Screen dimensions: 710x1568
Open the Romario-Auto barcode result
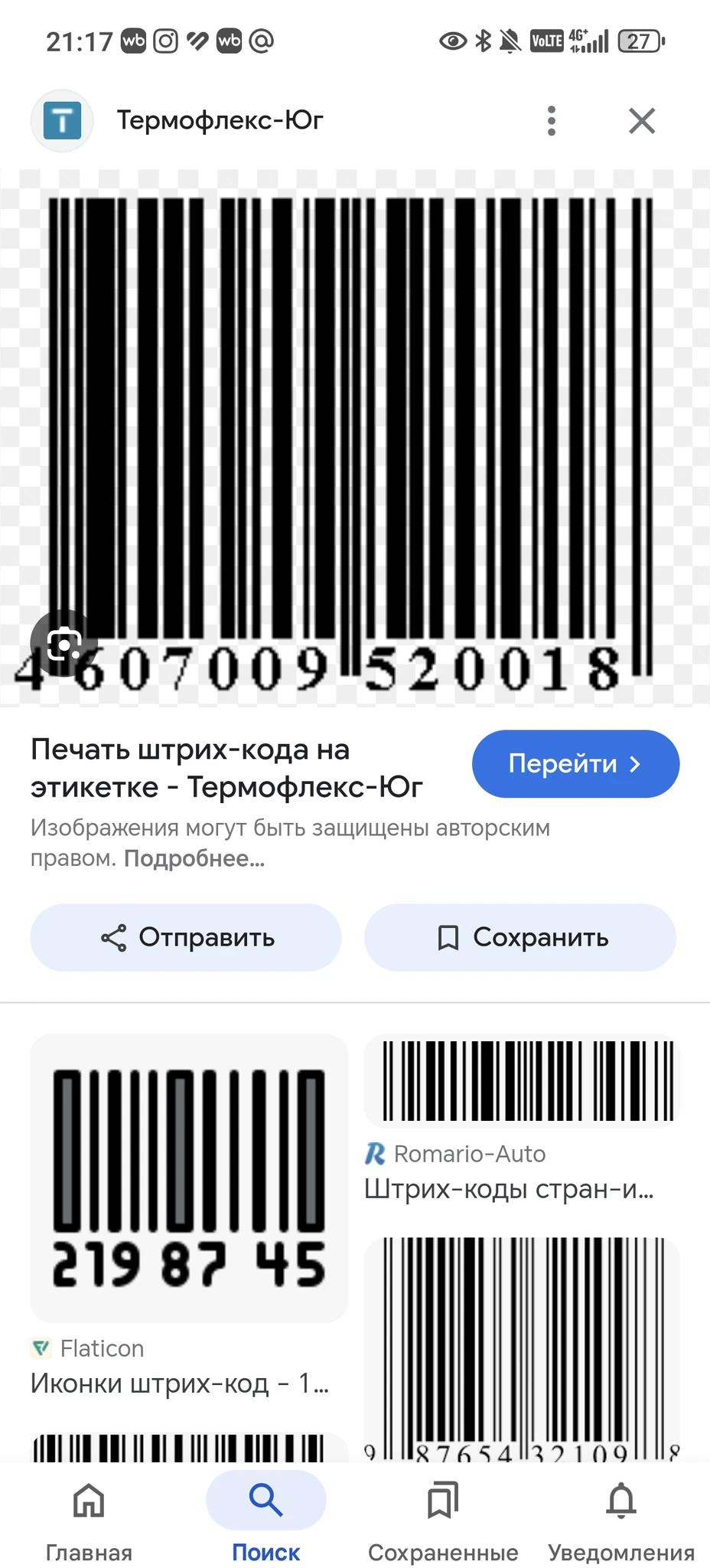522,1081
